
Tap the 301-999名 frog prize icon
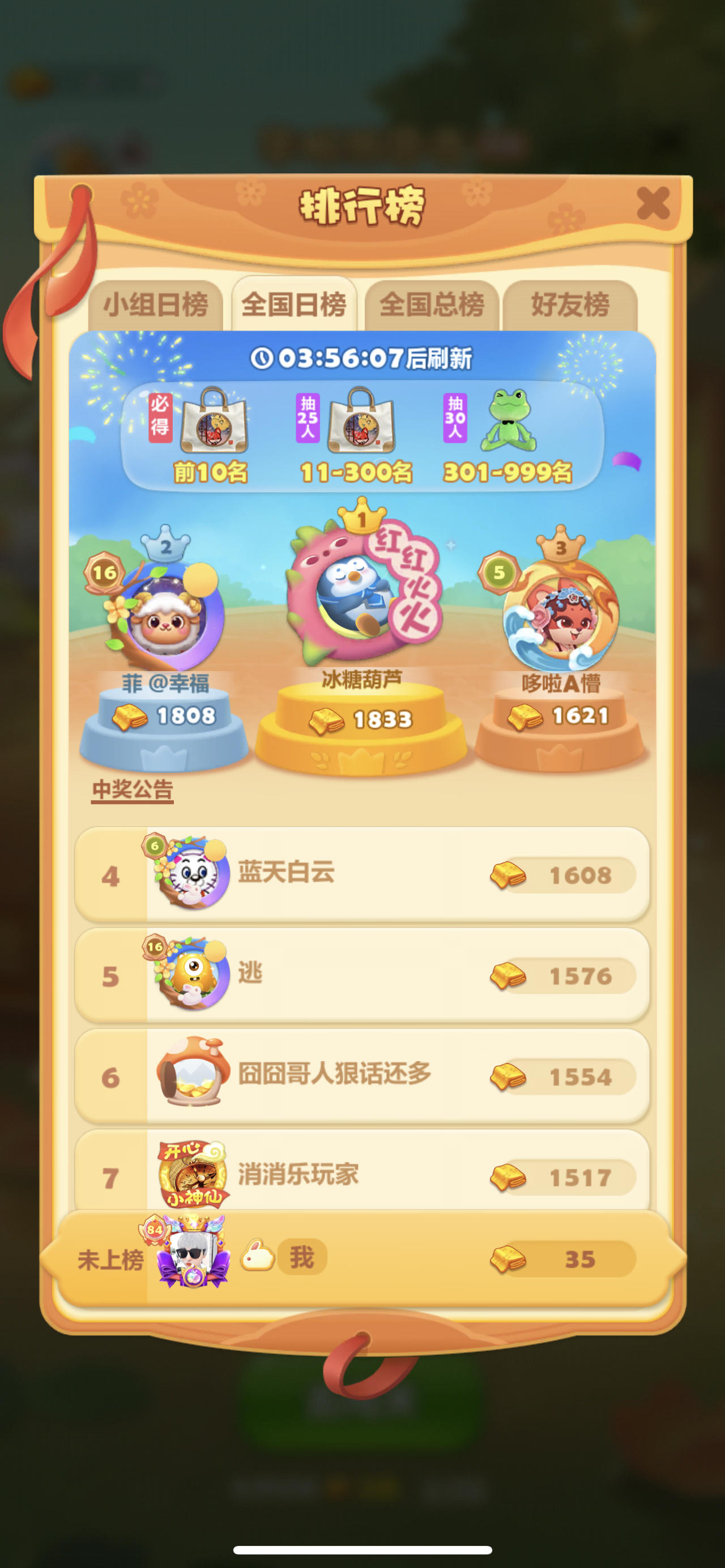pos(508,420)
